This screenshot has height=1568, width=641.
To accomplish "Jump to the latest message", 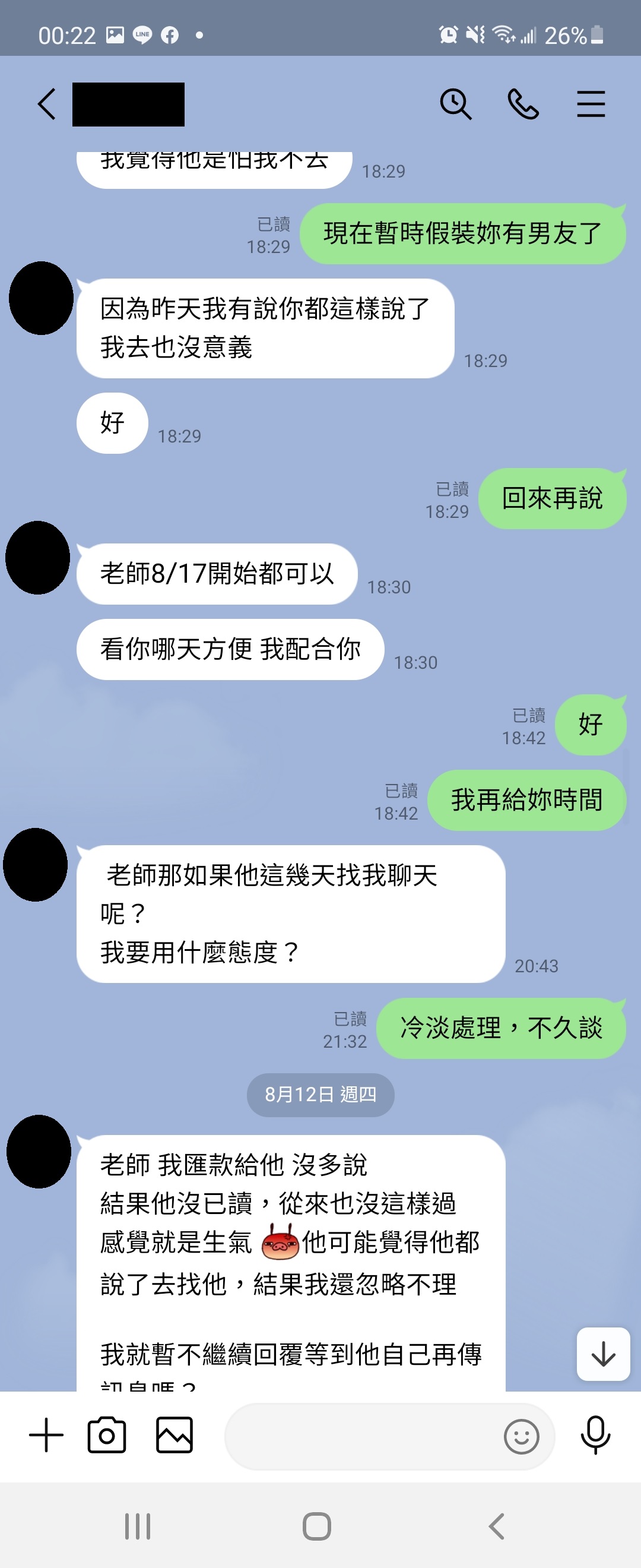I will [x=602, y=1354].
